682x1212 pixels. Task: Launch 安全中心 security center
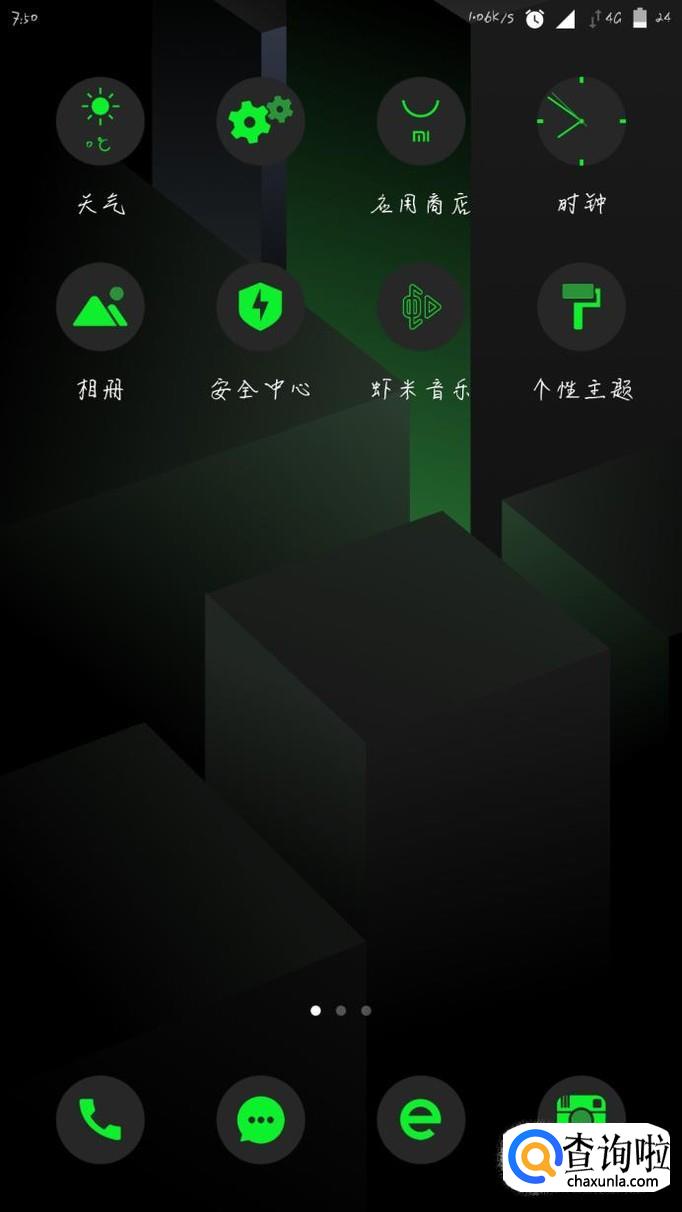pos(260,307)
